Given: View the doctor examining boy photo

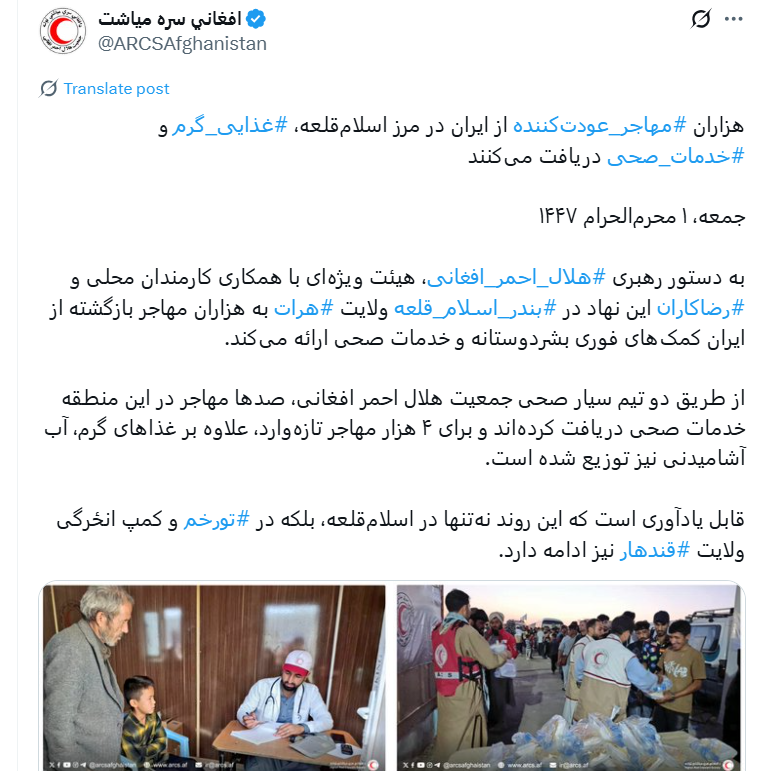Looking at the screenshot, I should click(x=214, y=677).
